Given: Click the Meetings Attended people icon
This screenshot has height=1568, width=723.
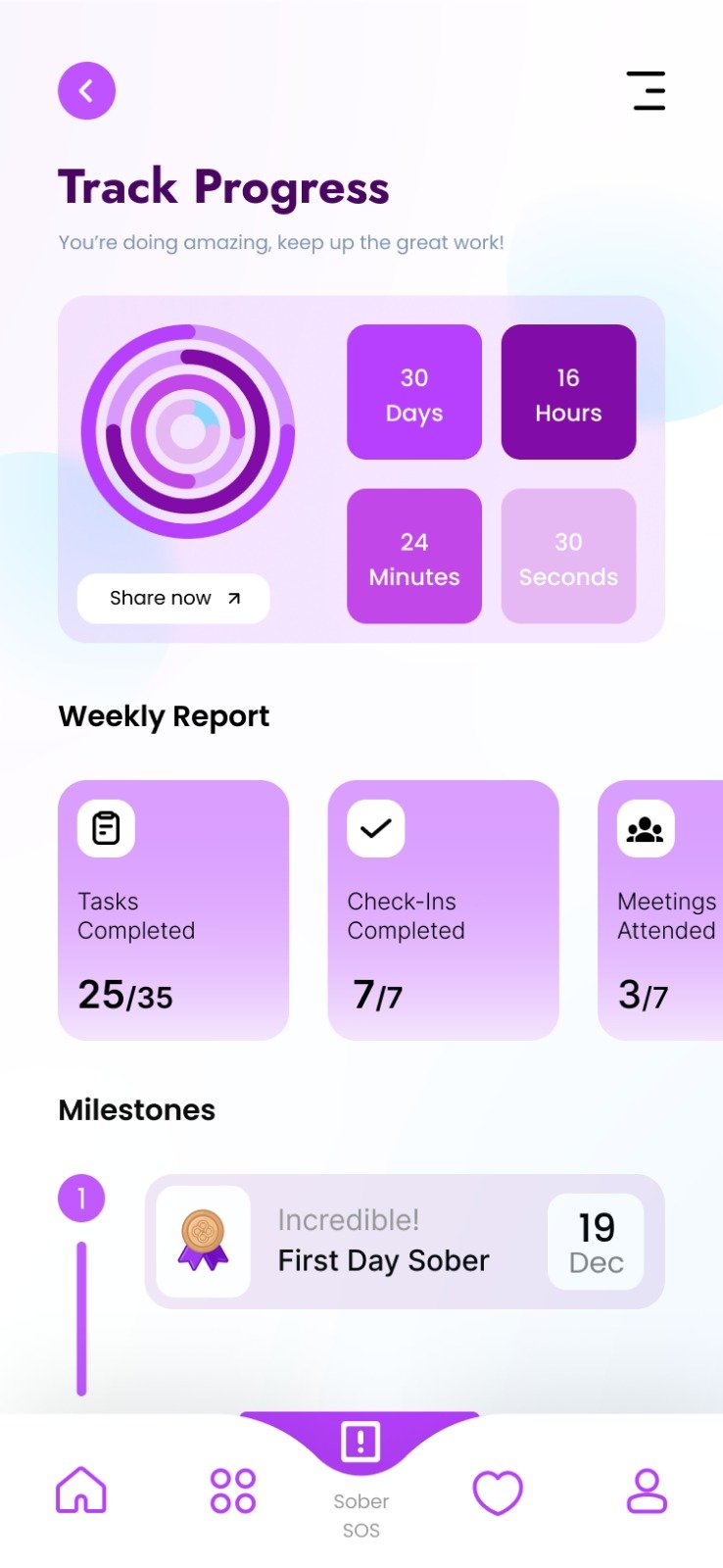Looking at the screenshot, I should pyautogui.click(x=646, y=827).
